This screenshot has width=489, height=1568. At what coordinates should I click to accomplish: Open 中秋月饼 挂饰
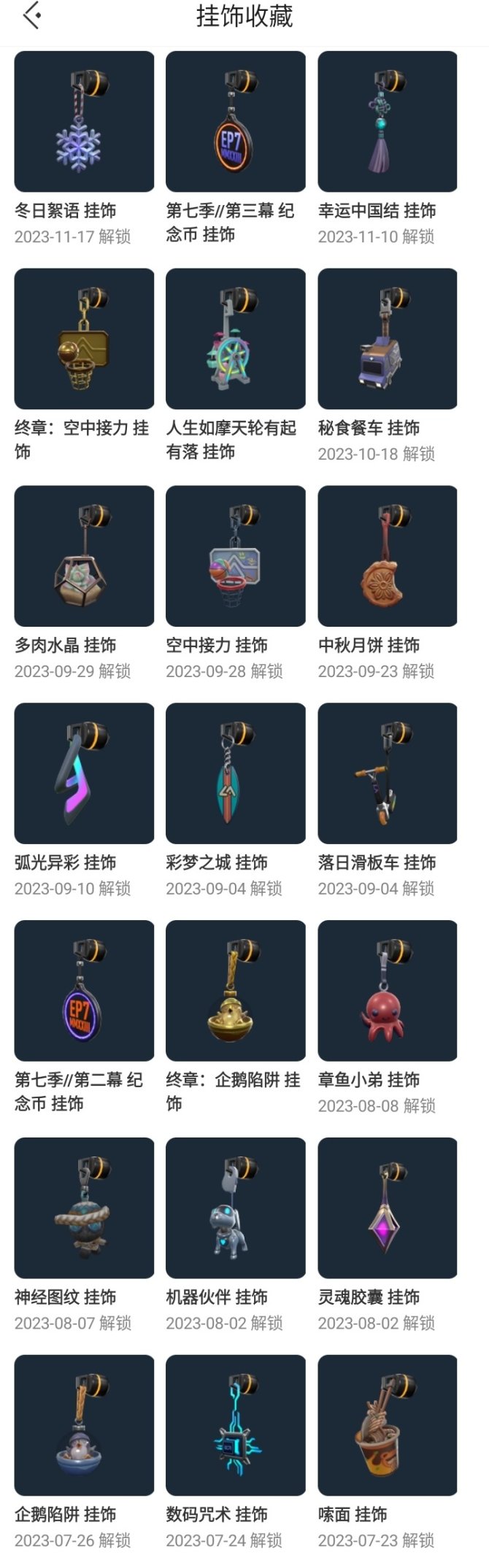coord(387,556)
